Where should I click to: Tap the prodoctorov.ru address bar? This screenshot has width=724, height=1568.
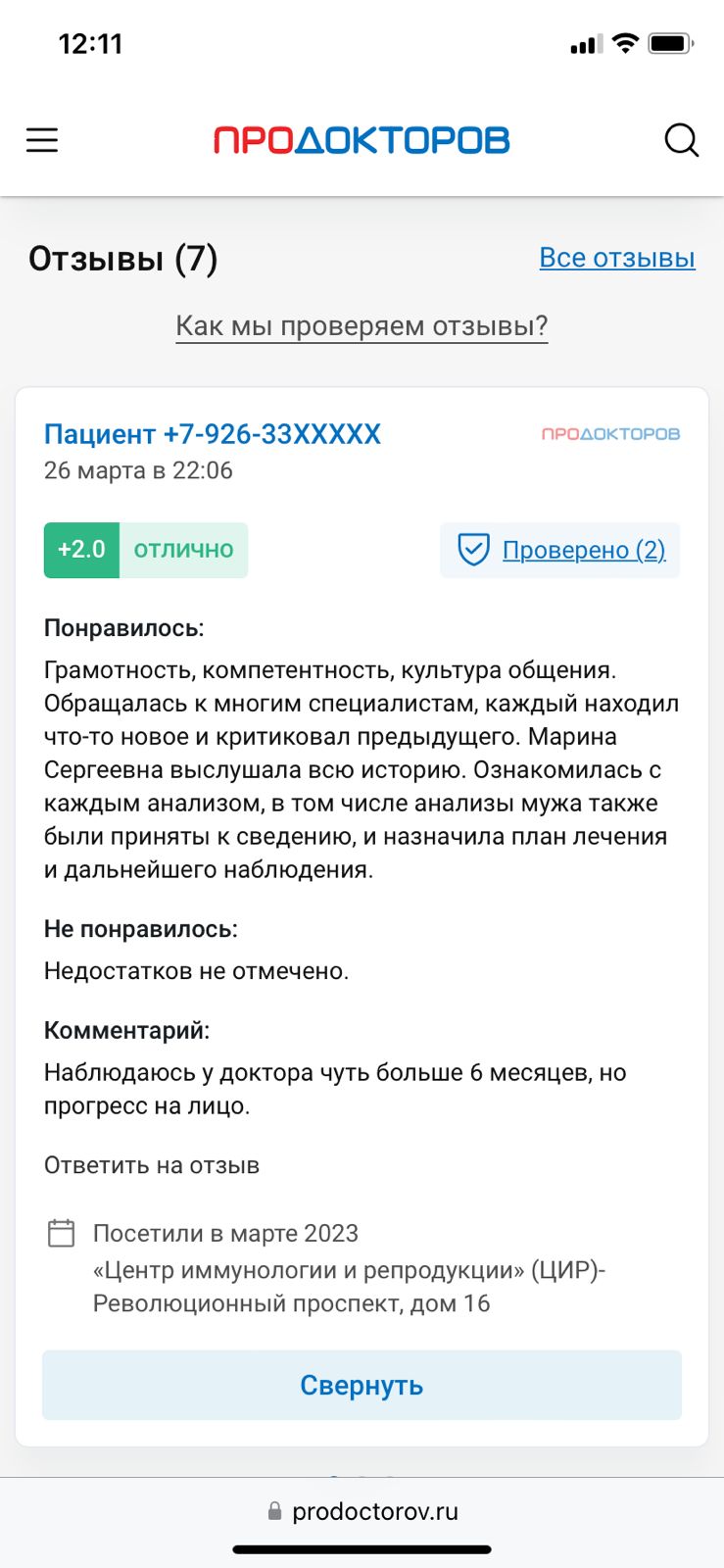362,1511
